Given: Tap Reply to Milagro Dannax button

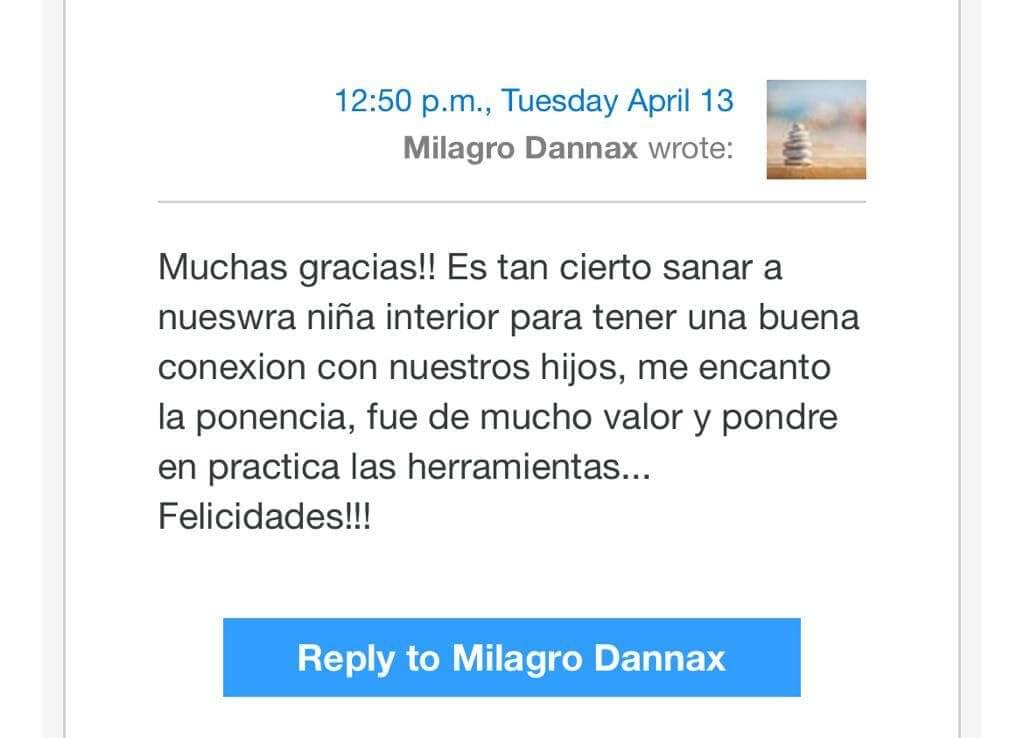Looking at the screenshot, I should 511,657.
